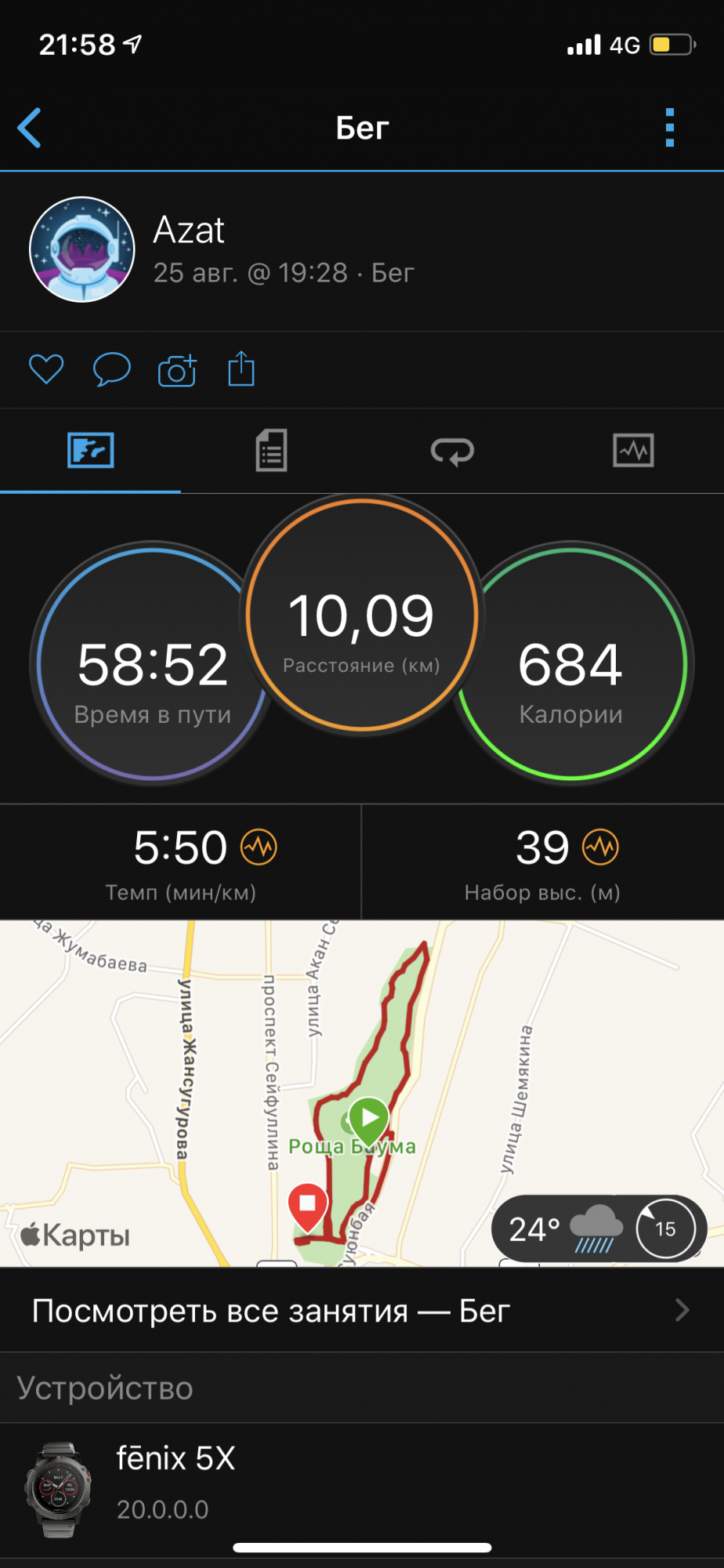
Task: Open the fēnix 5X device row
Action: point(362,1490)
